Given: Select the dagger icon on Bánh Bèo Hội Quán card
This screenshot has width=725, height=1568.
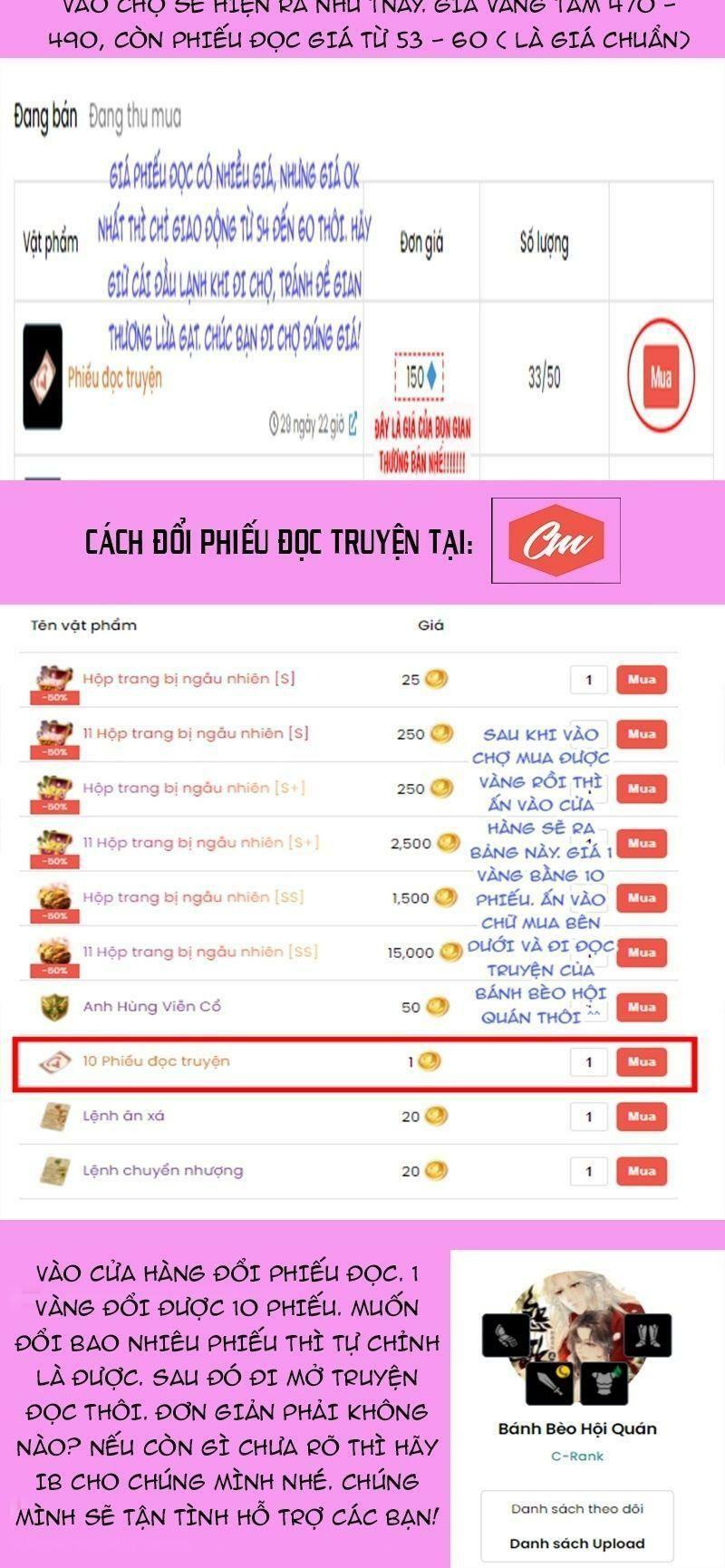Looking at the screenshot, I should coord(506,1334).
